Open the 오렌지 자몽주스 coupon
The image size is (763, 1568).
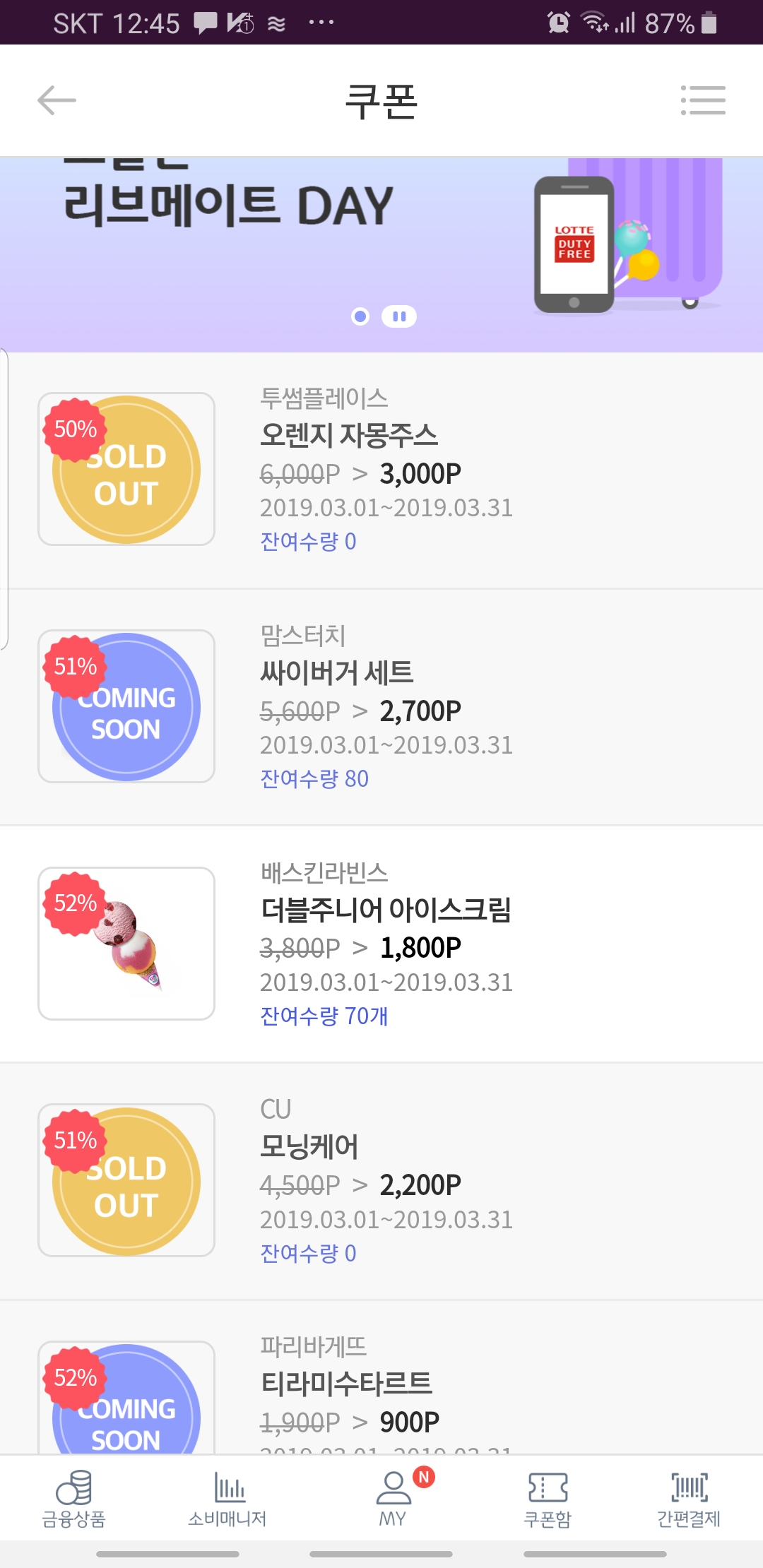tap(381, 470)
